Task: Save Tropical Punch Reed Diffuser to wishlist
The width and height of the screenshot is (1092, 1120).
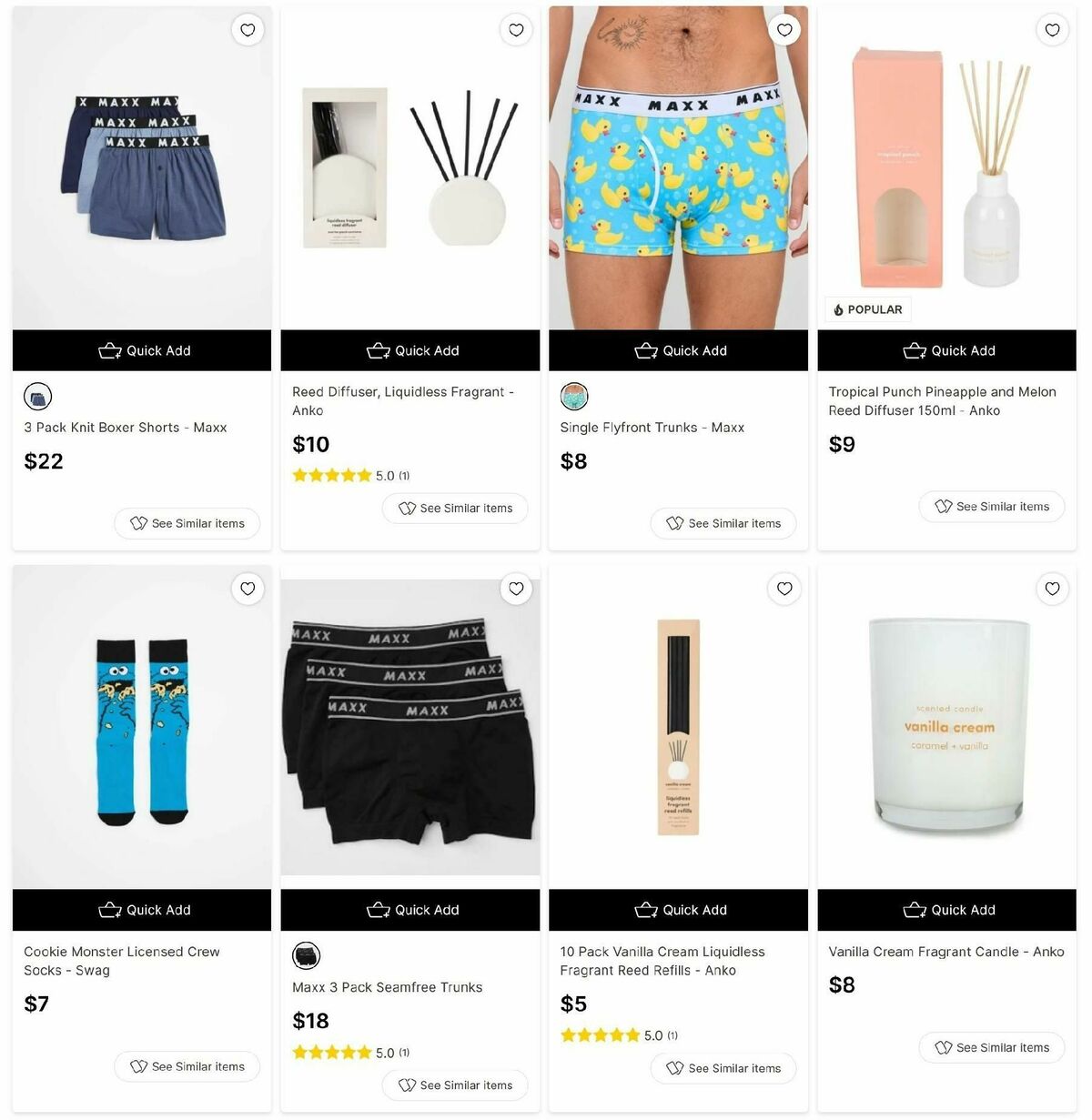Action: [1052, 30]
